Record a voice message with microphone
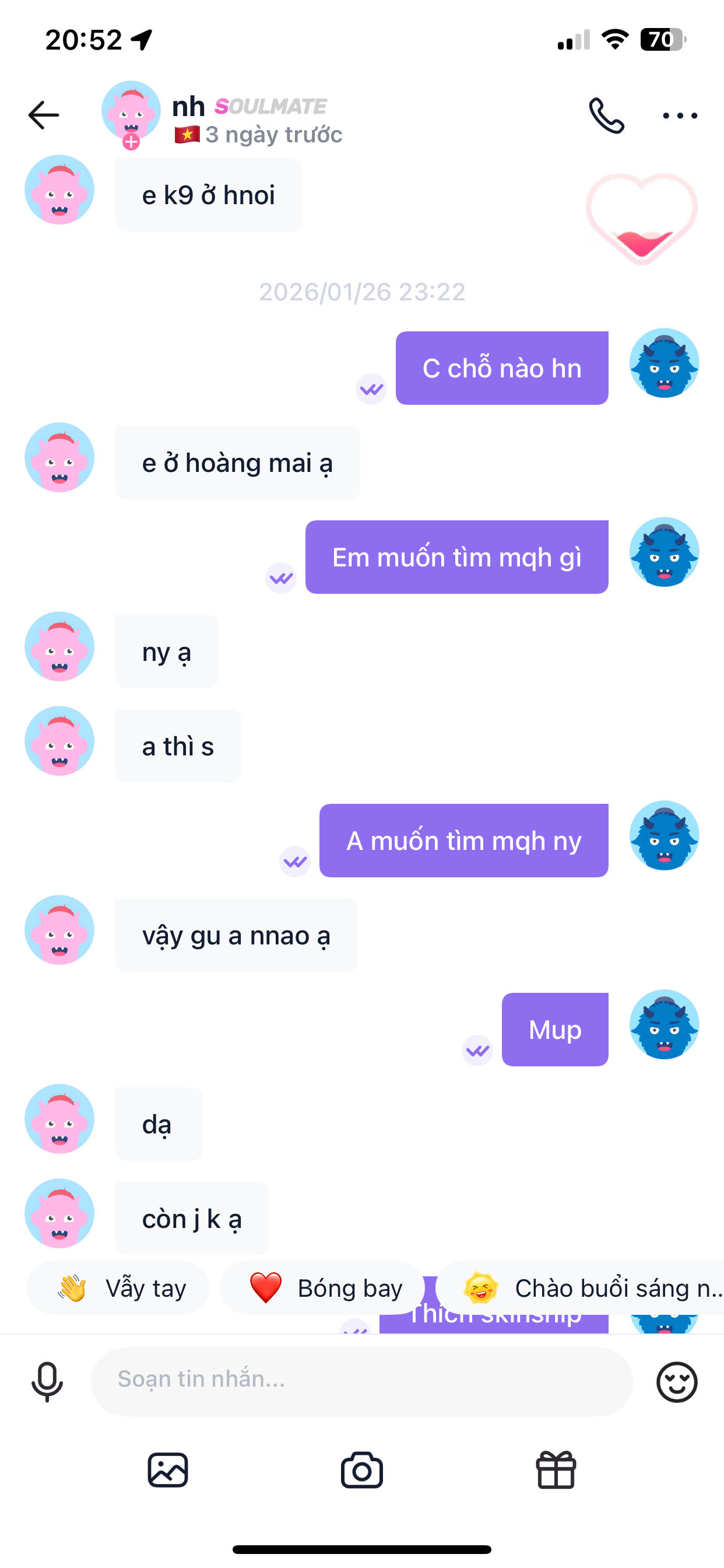Viewport: 724px width, 1568px height. point(47,1382)
